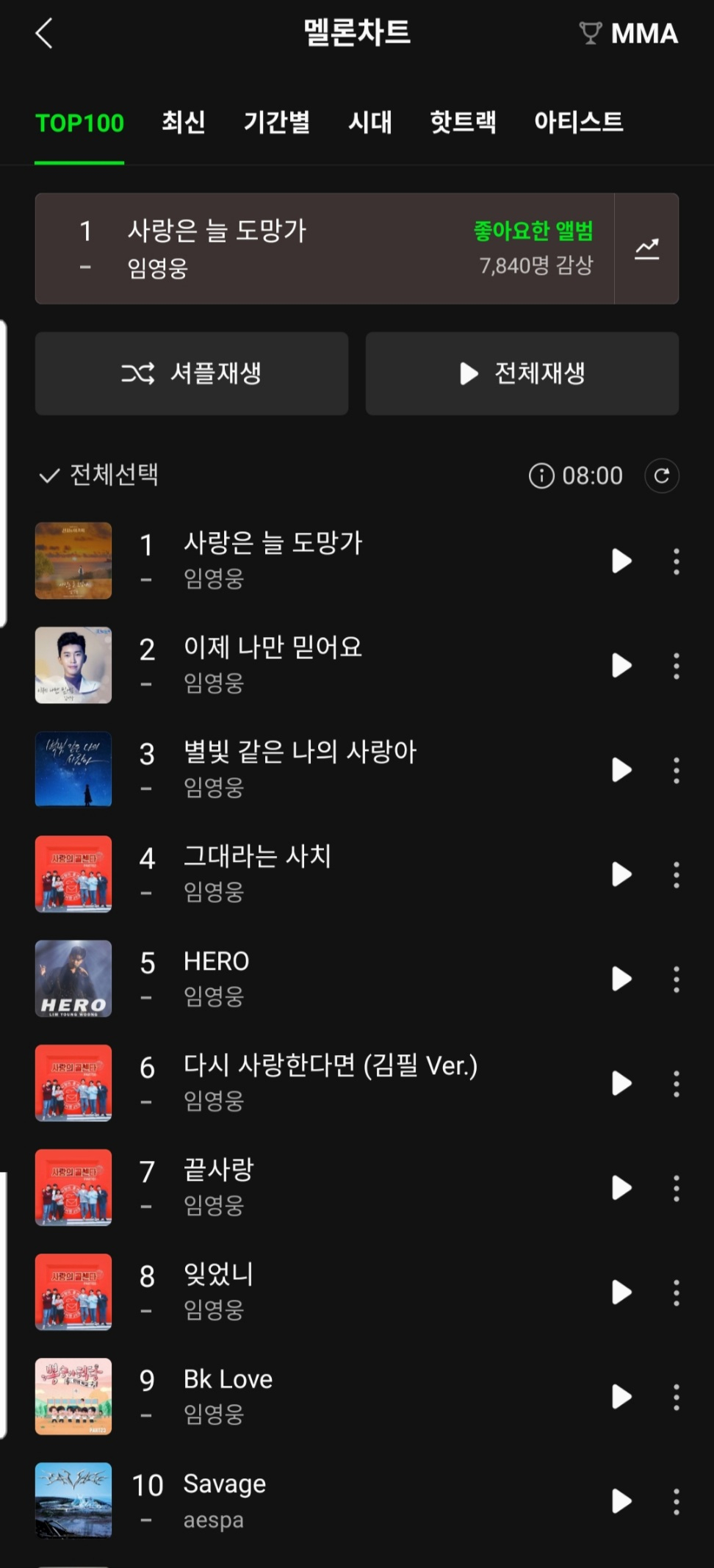Viewport: 714px width, 1568px height.
Task: Open the 시대 tab
Action: point(370,122)
